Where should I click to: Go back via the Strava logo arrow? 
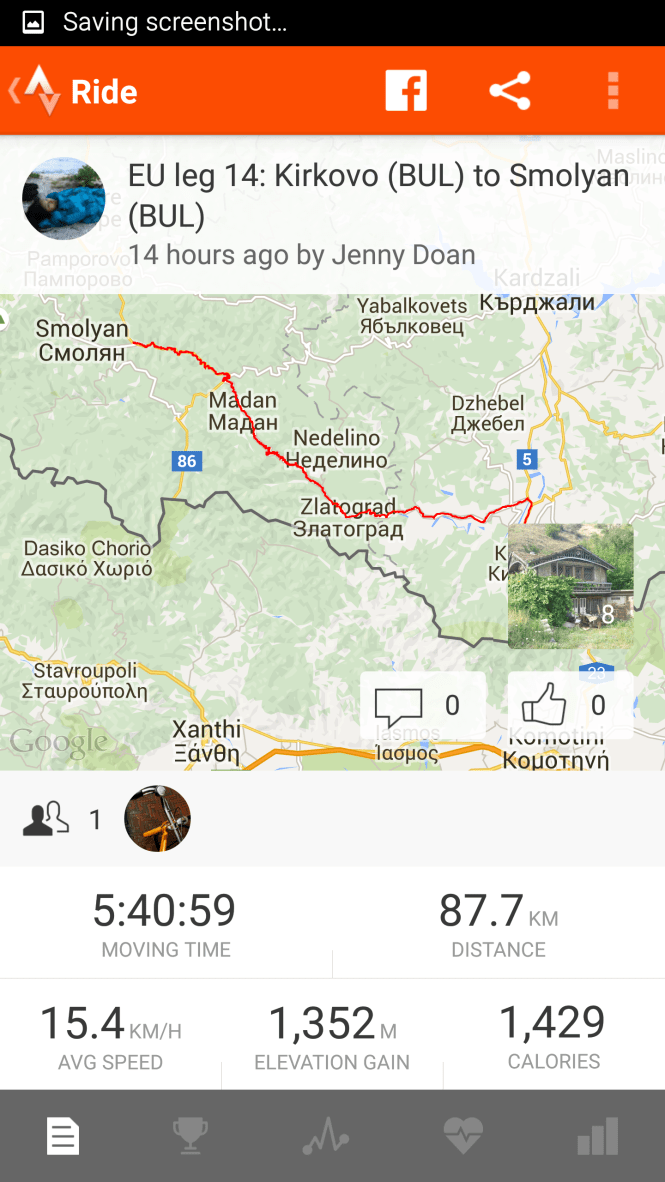click(x=35, y=92)
